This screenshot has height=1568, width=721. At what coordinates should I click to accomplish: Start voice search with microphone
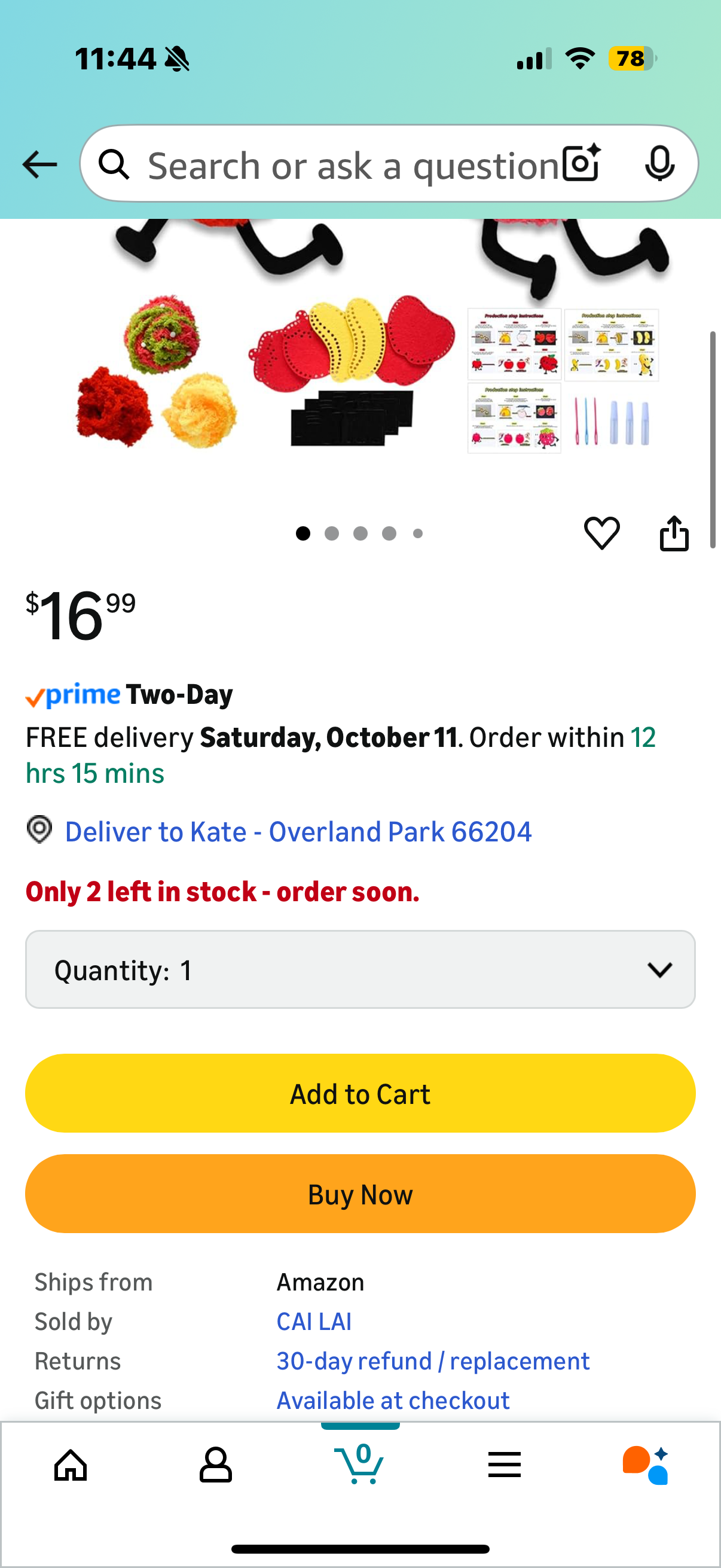coord(659,164)
